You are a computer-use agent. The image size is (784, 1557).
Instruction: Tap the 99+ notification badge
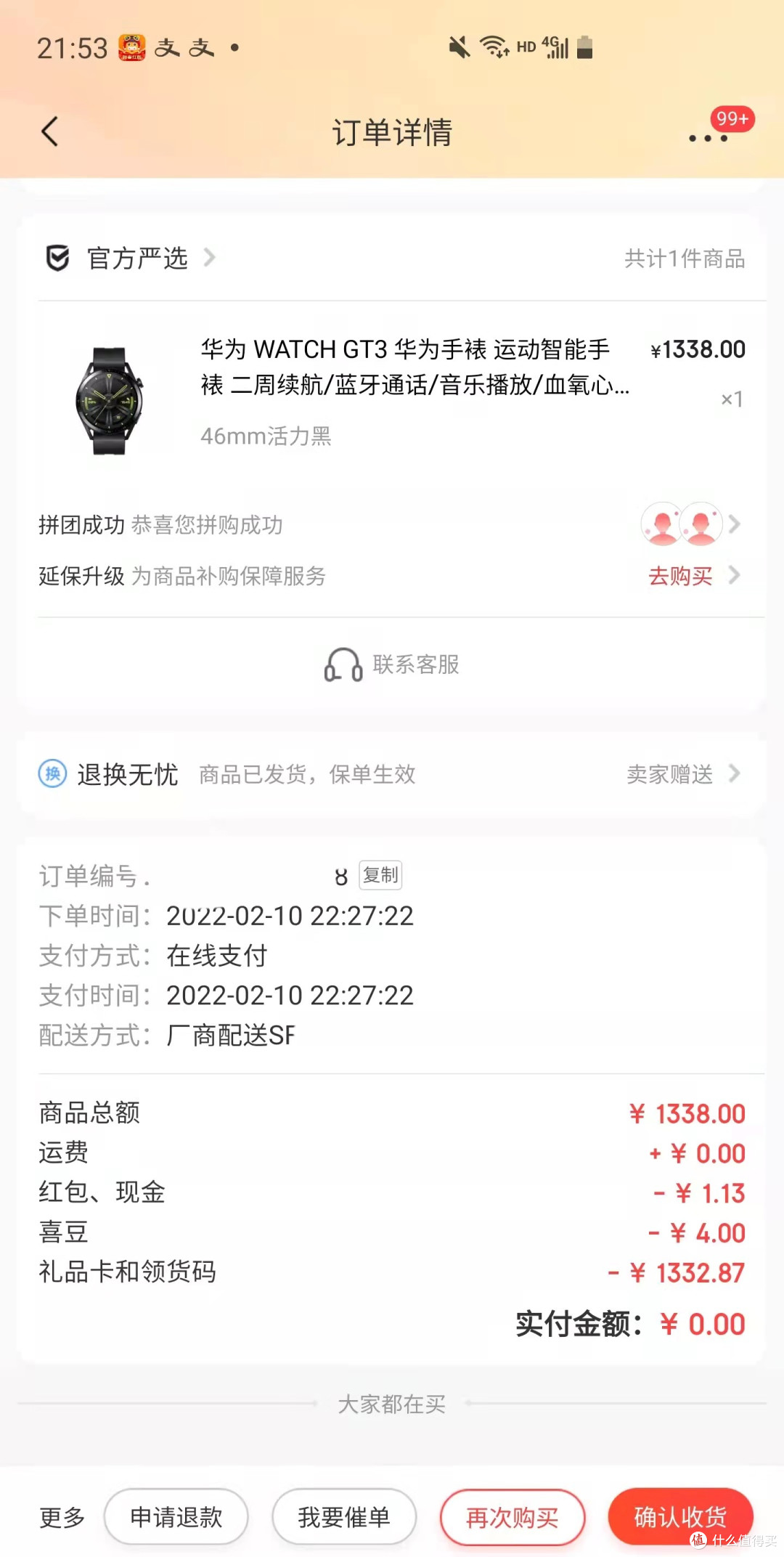(732, 120)
